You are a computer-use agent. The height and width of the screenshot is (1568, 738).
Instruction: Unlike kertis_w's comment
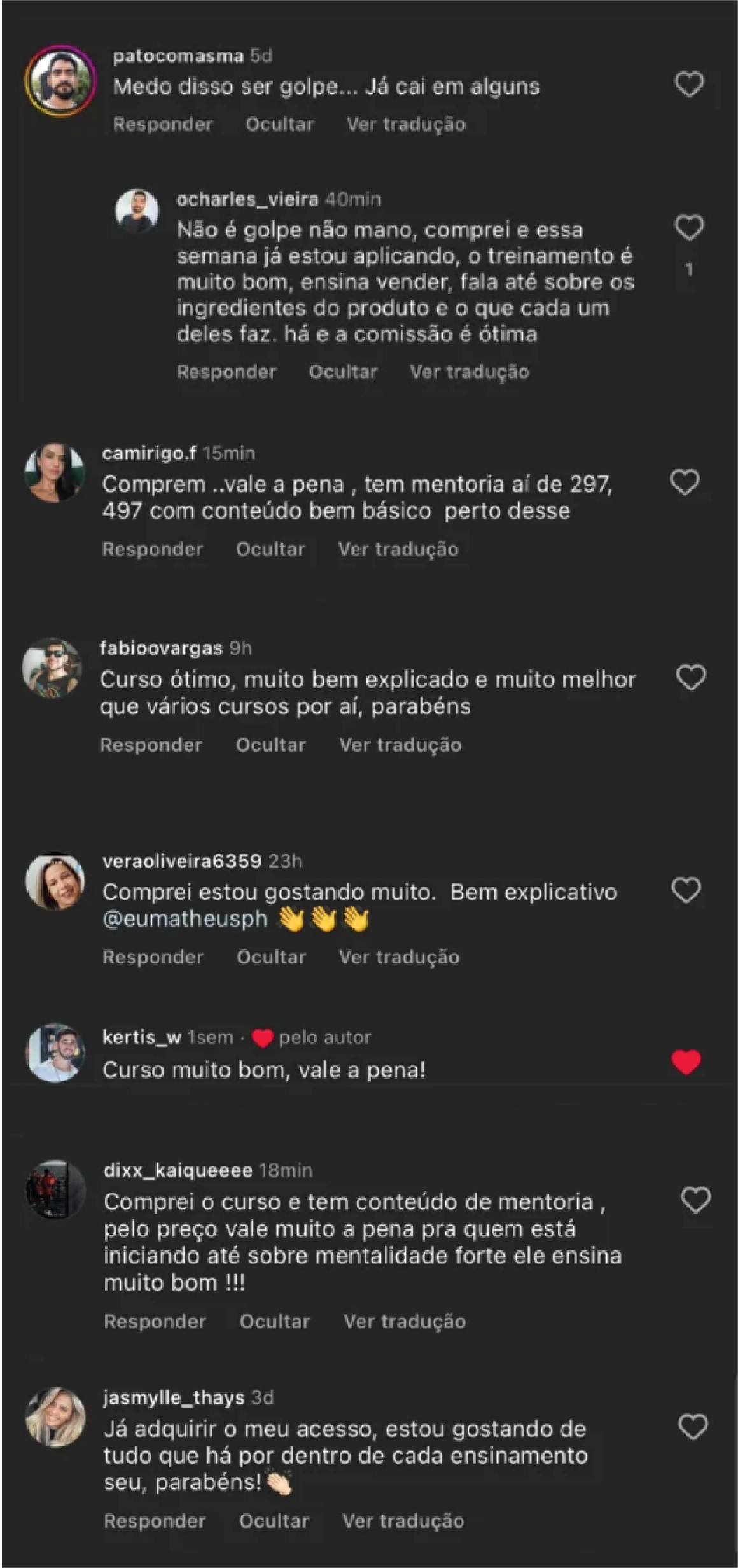point(686,1061)
